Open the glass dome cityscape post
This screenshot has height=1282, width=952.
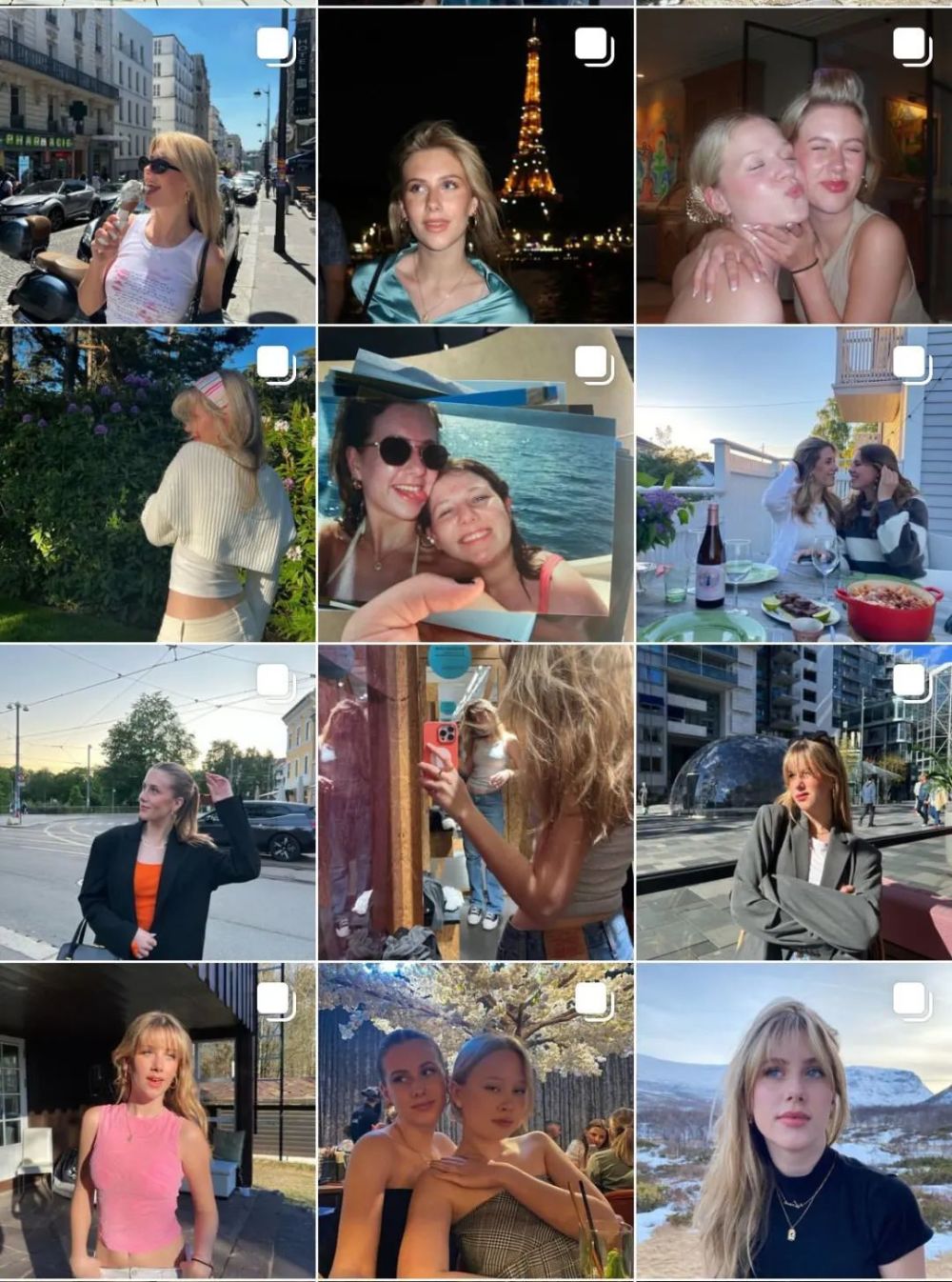(794, 802)
